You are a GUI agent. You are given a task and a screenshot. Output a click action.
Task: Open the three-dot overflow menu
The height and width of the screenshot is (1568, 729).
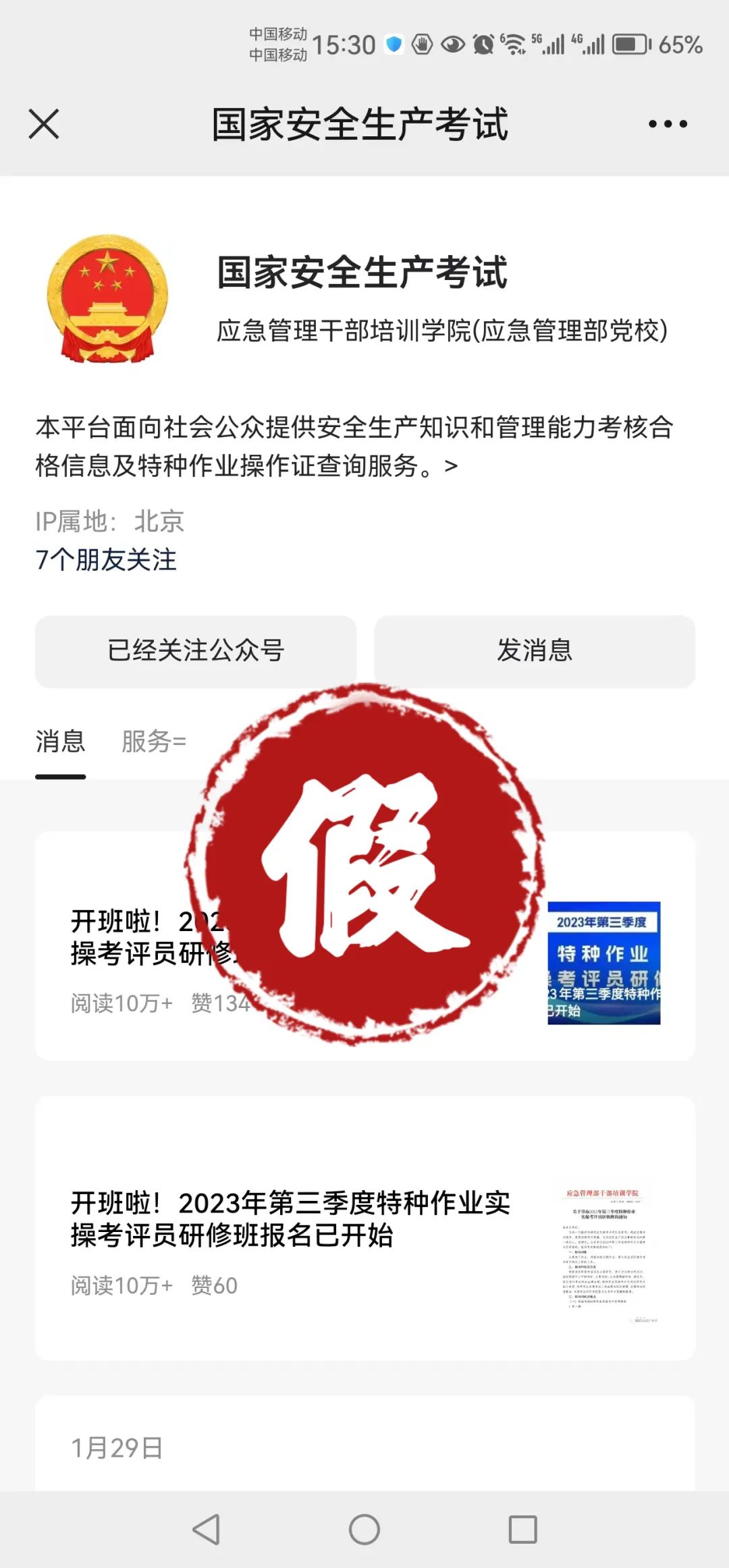coord(668,124)
